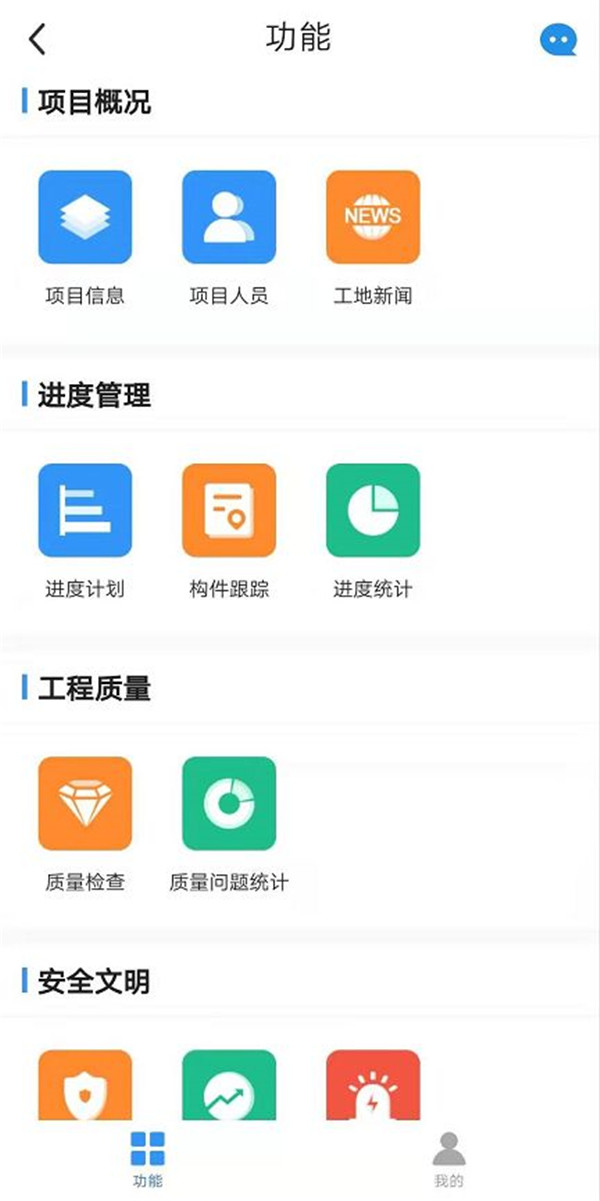Open 进度统计 (progress statistics)
The height and width of the screenshot is (1201, 600).
tap(373, 510)
